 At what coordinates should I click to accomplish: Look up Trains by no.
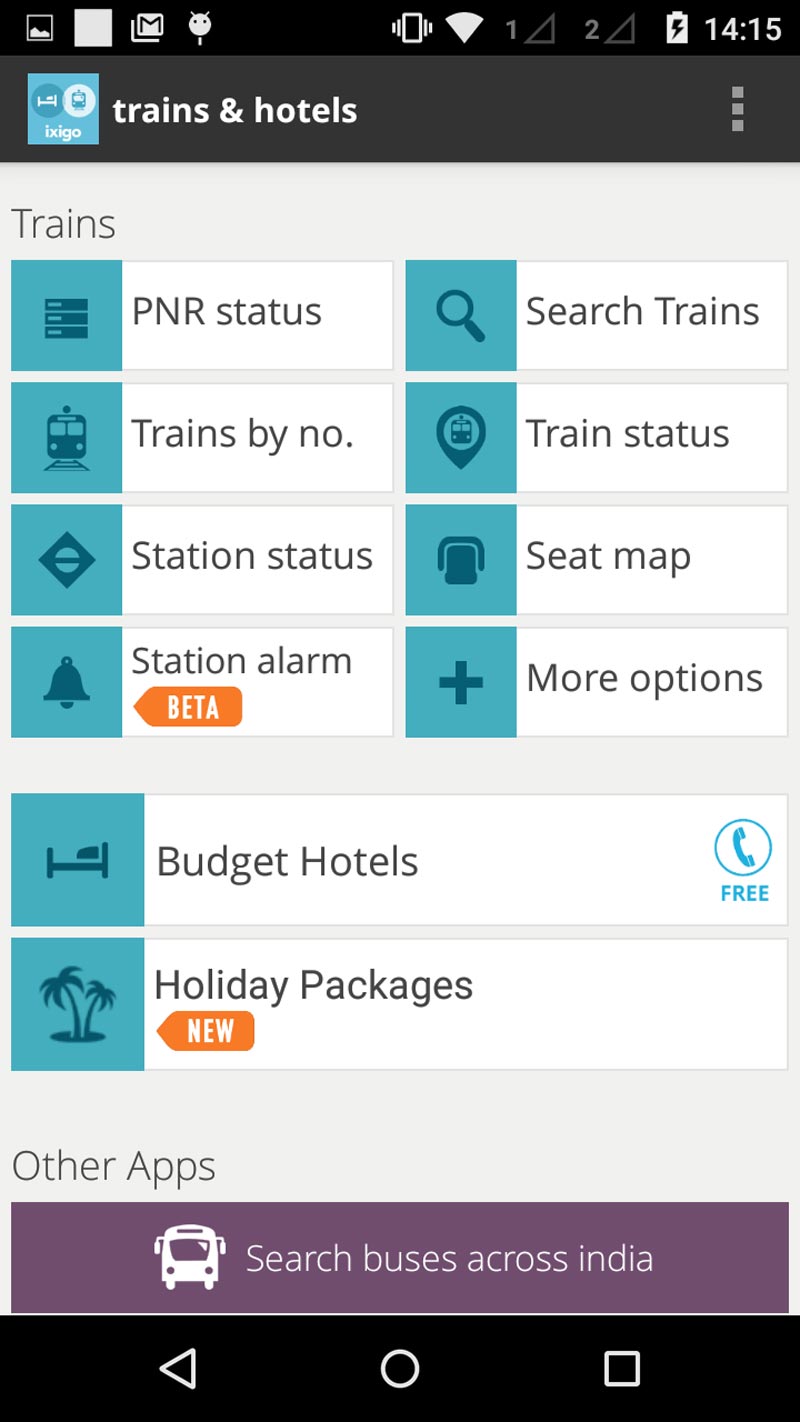(202, 437)
